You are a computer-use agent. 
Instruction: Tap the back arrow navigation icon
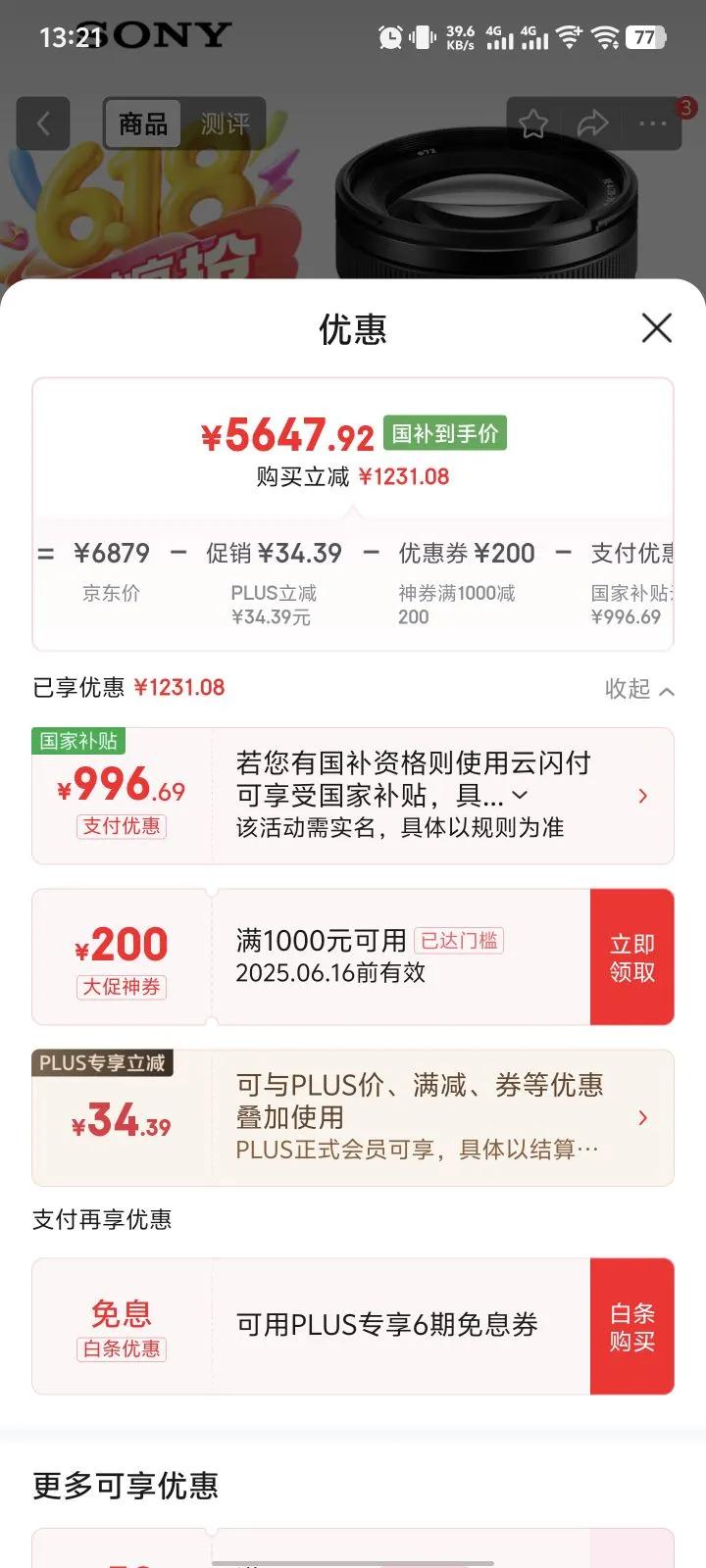pos(44,122)
